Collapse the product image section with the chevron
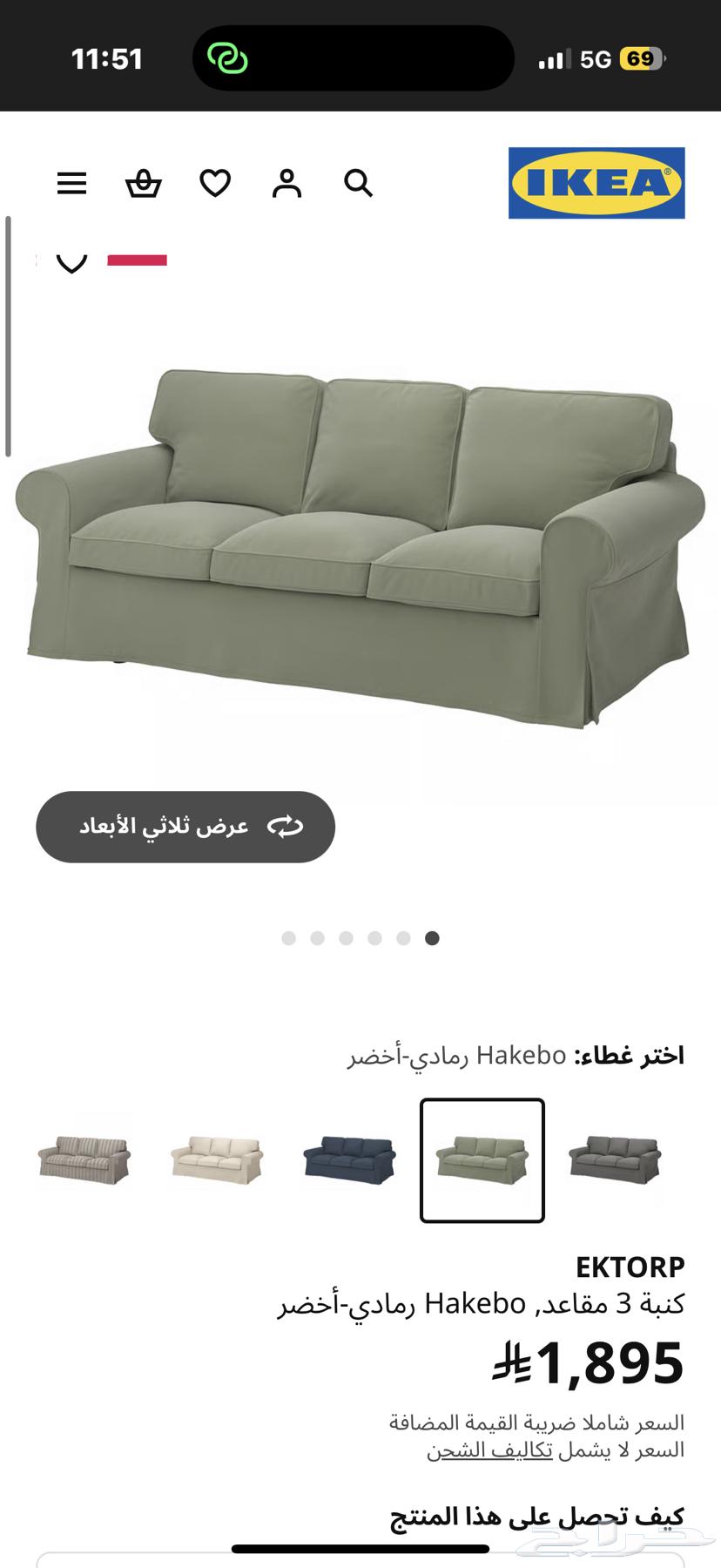The image size is (721, 1568). tap(71, 261)
